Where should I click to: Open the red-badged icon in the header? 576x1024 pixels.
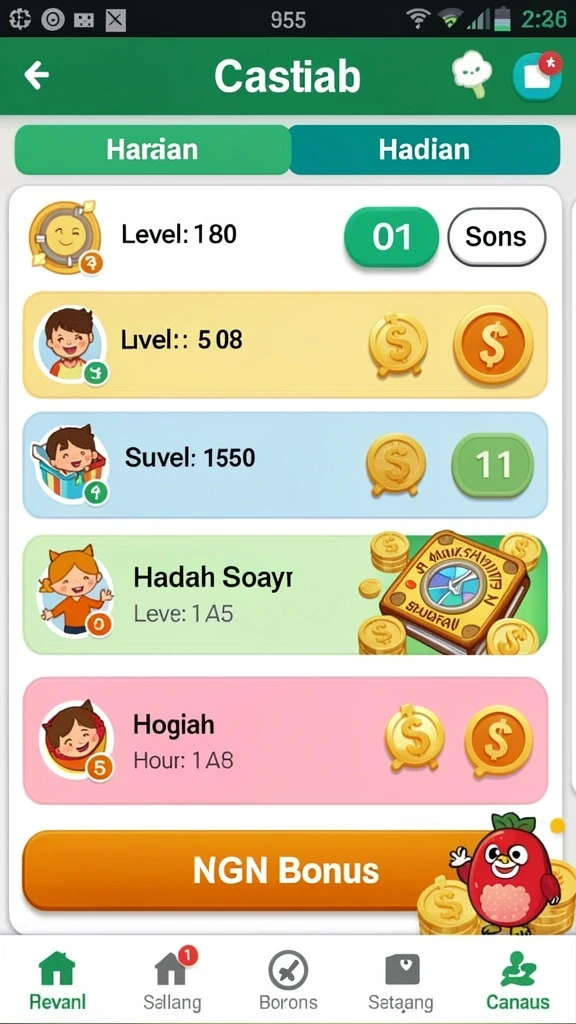click(537, 76)
